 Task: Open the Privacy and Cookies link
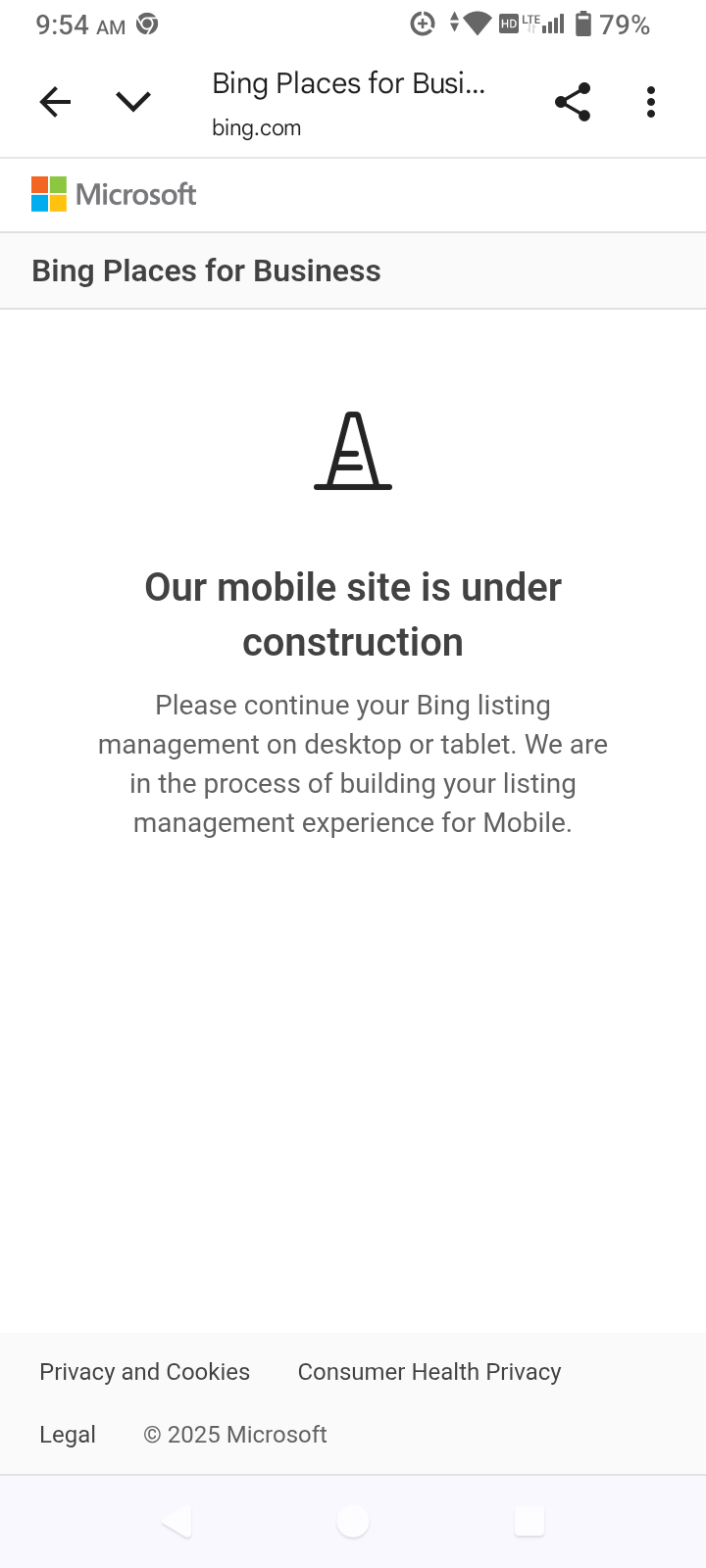click(144, 1372)
